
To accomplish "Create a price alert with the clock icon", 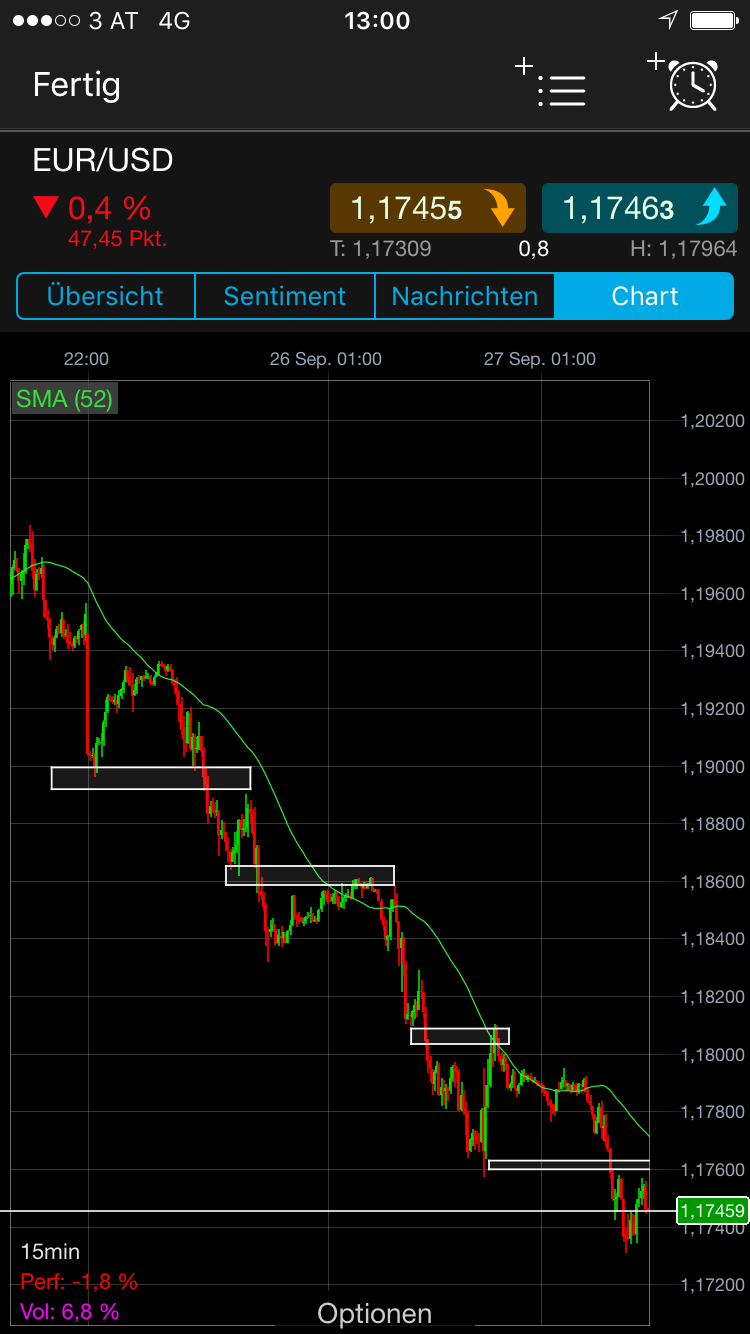I will point(686,84).
